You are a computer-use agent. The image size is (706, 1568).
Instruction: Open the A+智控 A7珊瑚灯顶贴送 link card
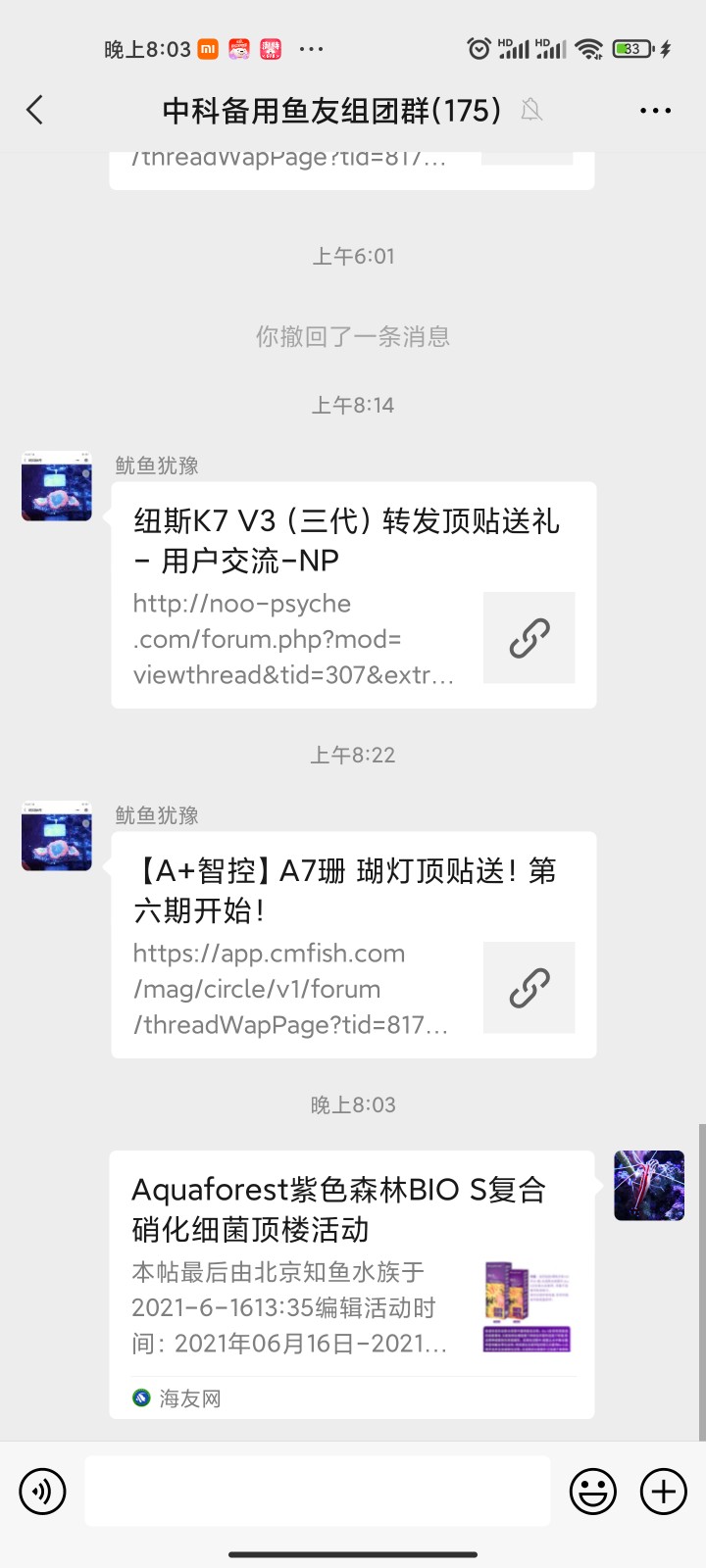coord(353,945)
